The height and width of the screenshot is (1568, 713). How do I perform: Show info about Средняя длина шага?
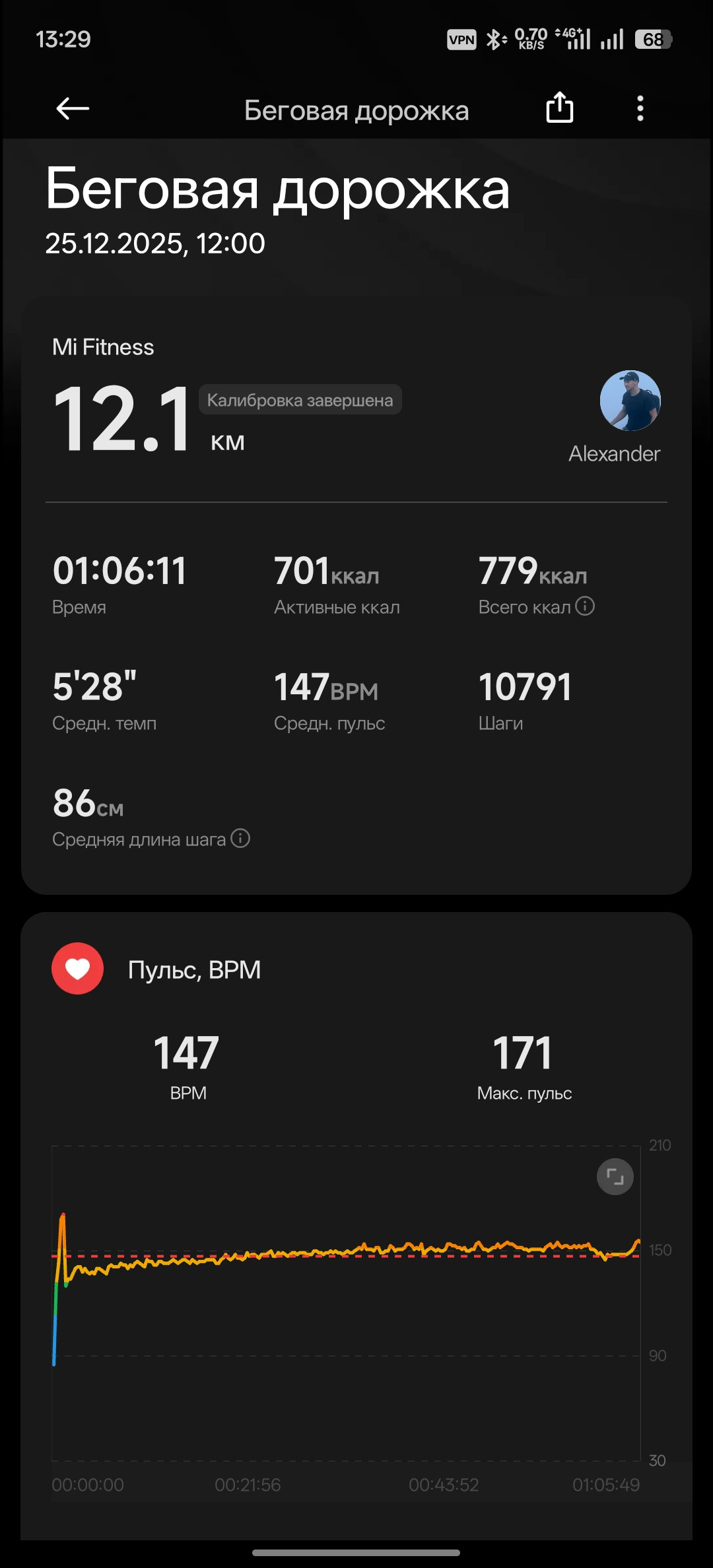point(240,838)
